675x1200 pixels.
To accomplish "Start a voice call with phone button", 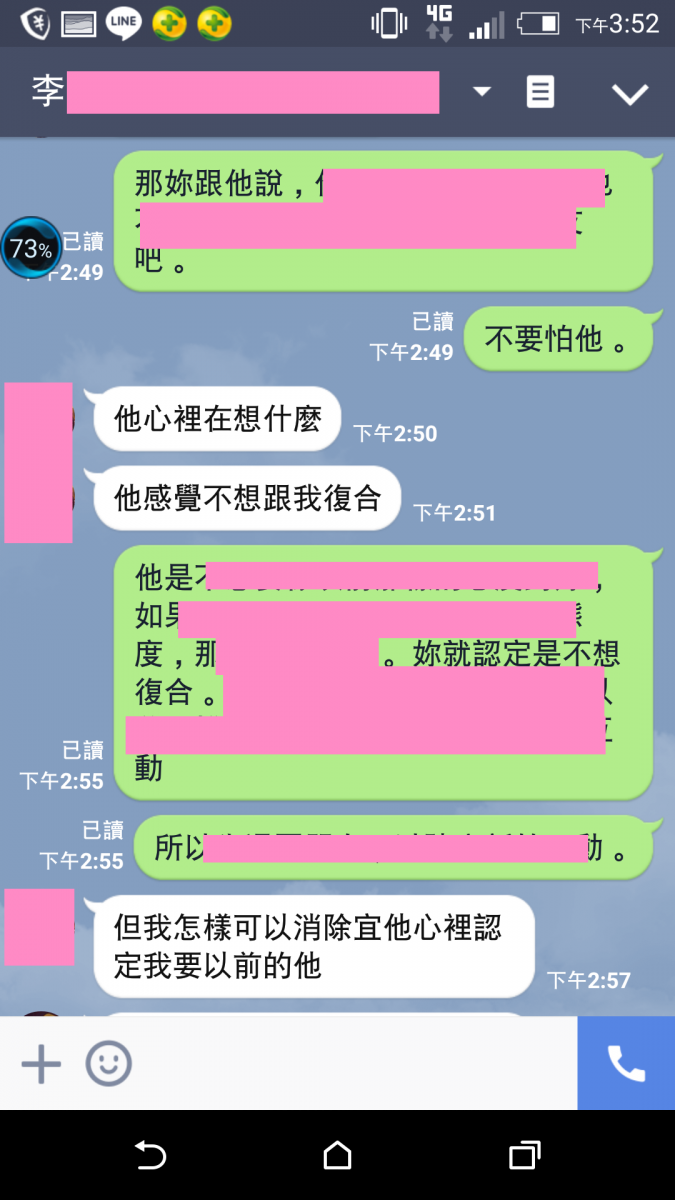I will pos(626,1064).
